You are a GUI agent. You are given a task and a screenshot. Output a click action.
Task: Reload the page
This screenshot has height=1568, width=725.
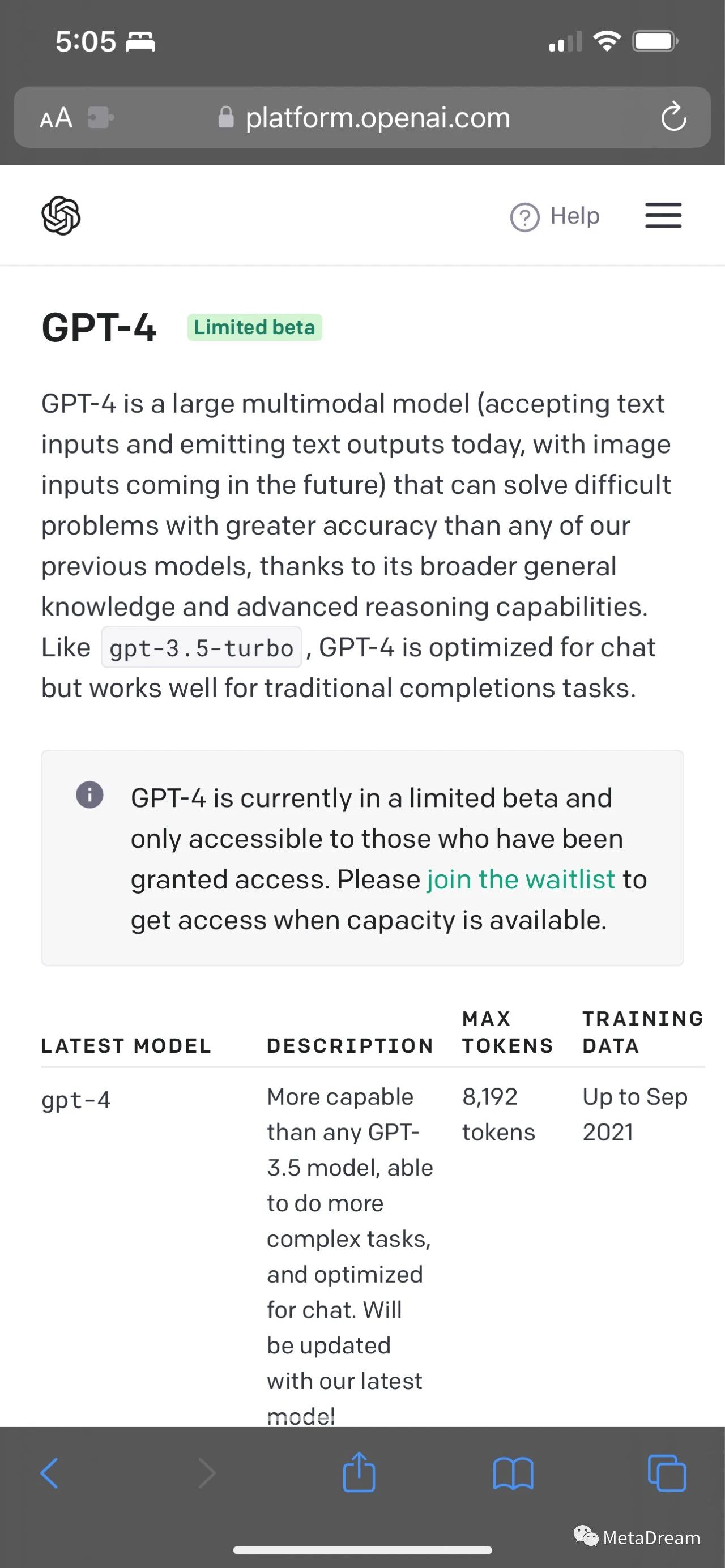point(674,117)
